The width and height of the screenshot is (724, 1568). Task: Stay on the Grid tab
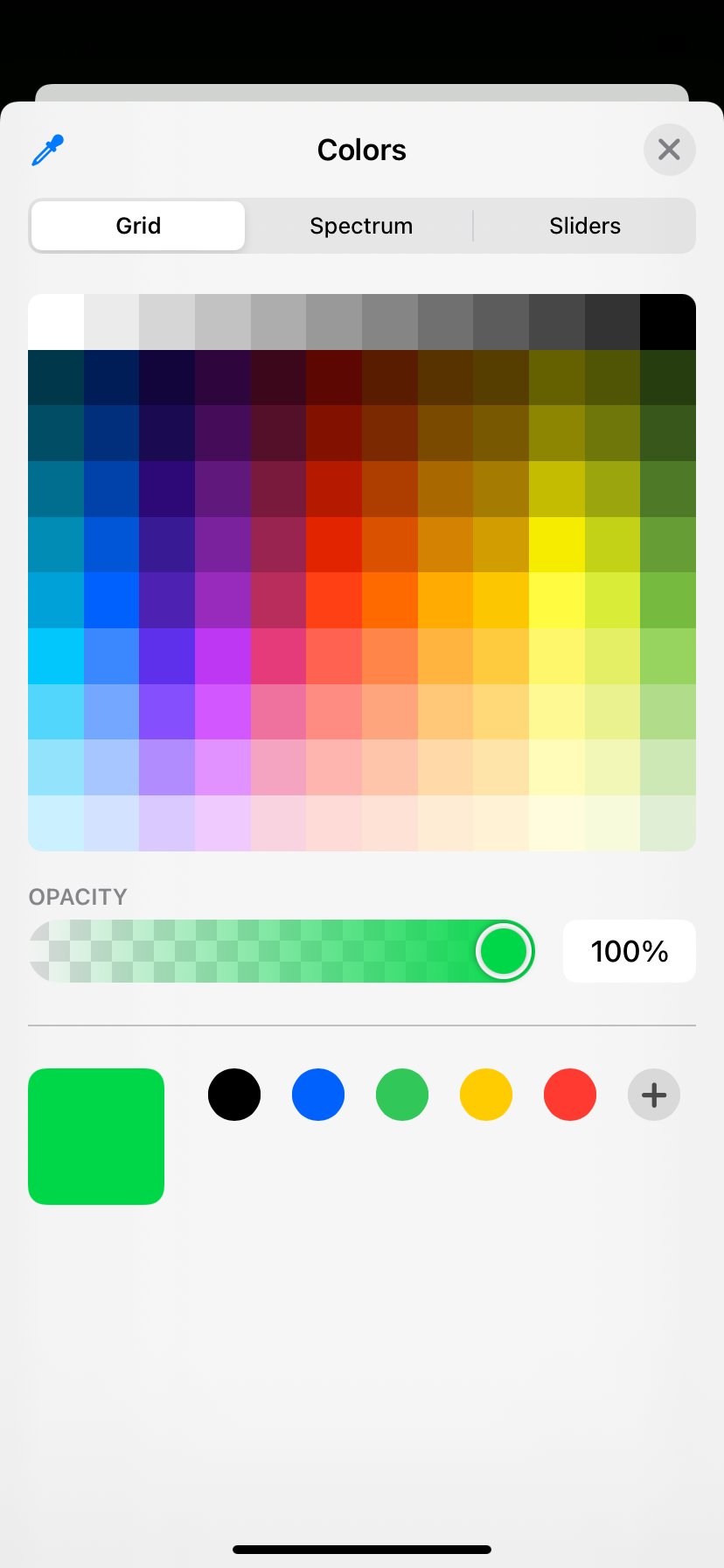(x=137, y=226)
